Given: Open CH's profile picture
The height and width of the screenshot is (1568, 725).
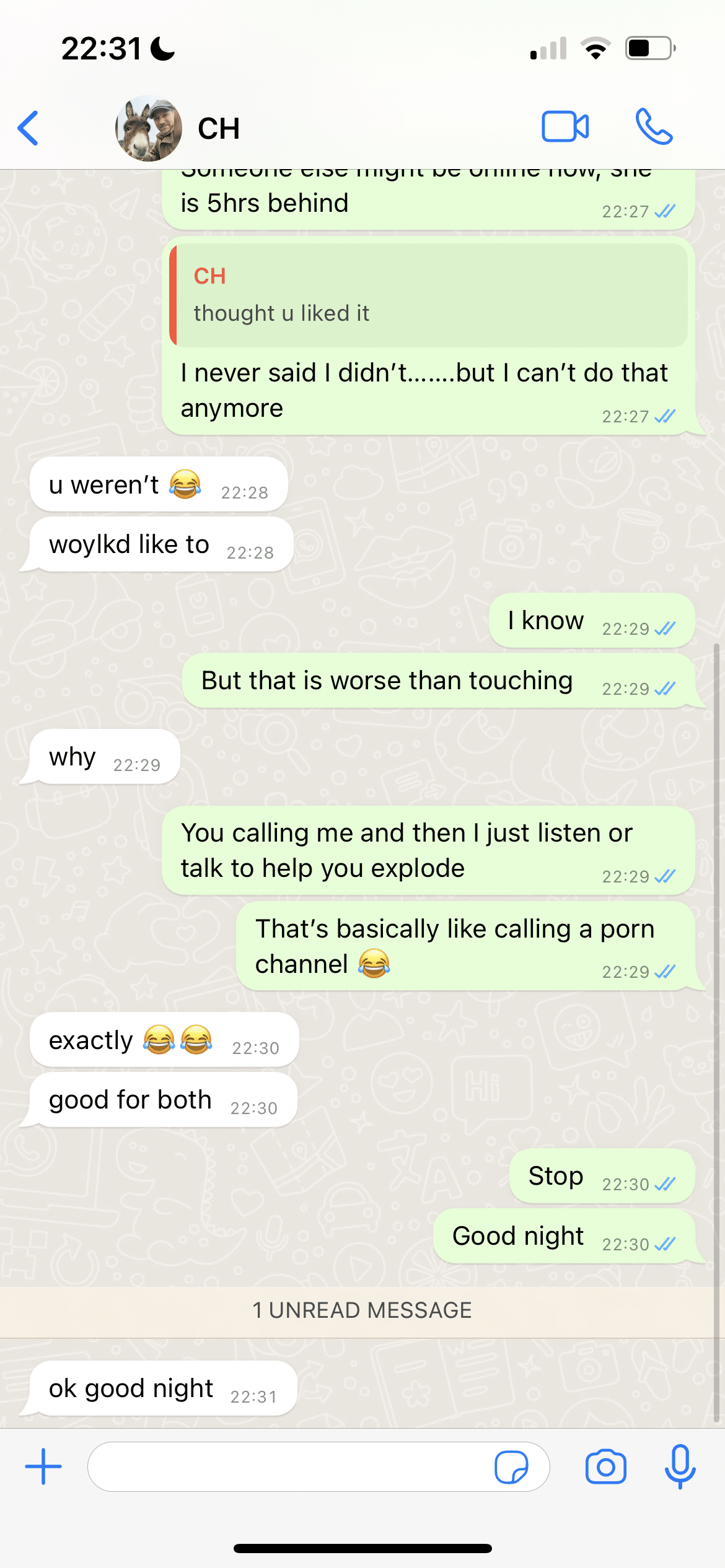Looking at the screenshot, I should pyautogui.click(x=149, y=128).
